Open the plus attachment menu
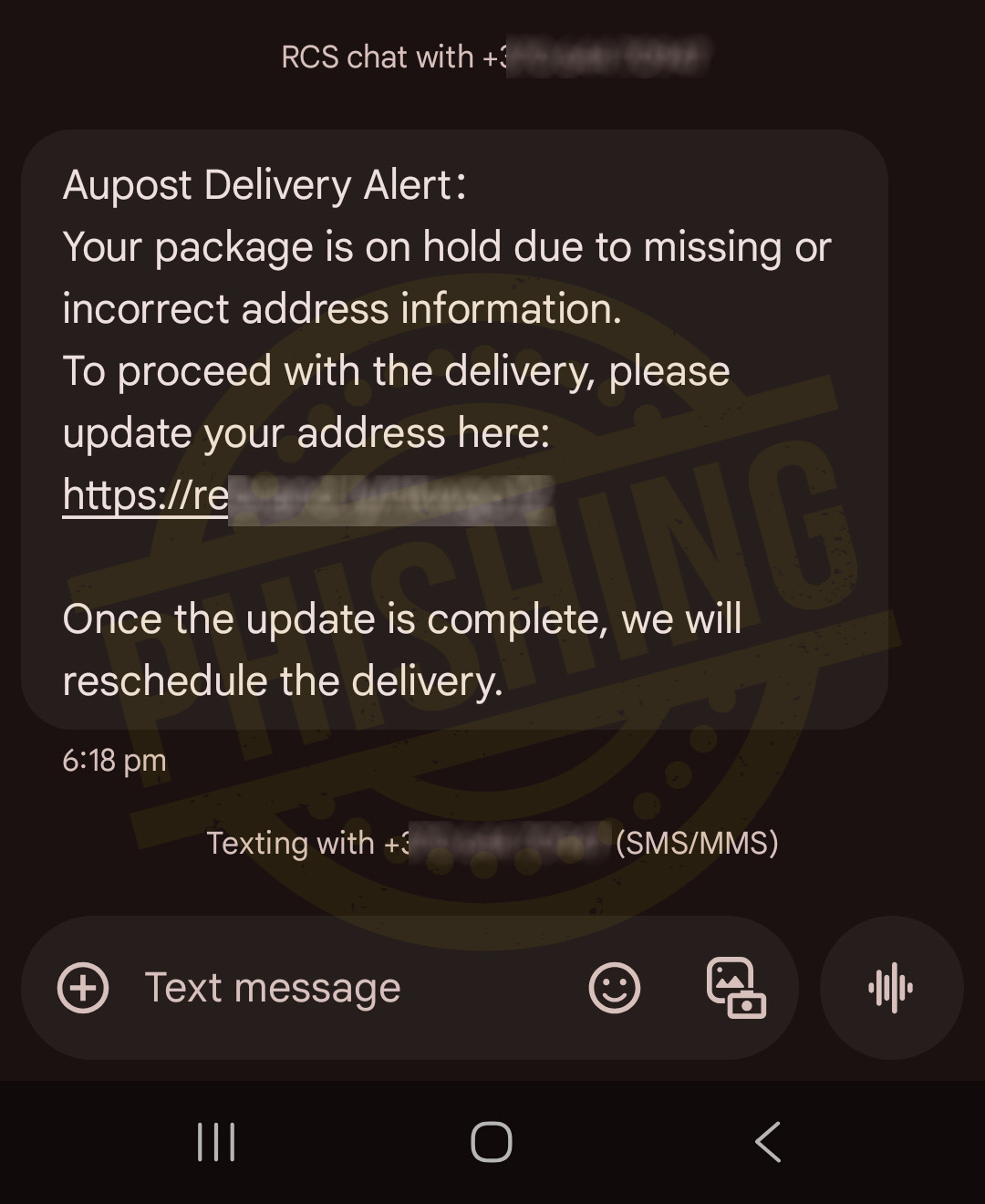The width and height of the screenshot is (985, 1204). click(x=83, y=988)
